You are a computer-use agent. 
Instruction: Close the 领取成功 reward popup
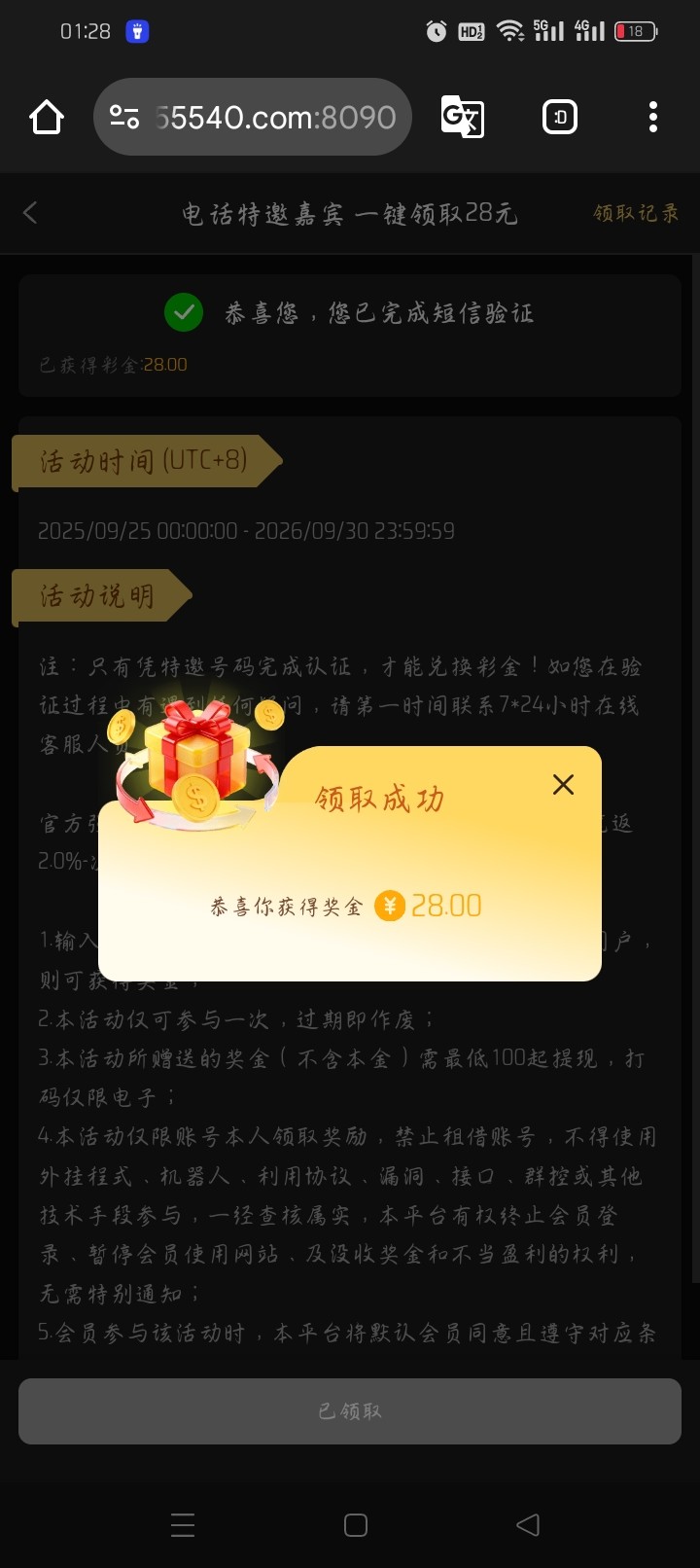563,785
